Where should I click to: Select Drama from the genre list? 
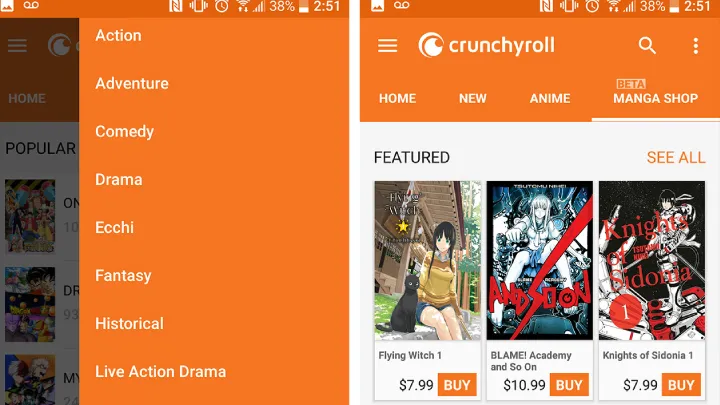118,180
